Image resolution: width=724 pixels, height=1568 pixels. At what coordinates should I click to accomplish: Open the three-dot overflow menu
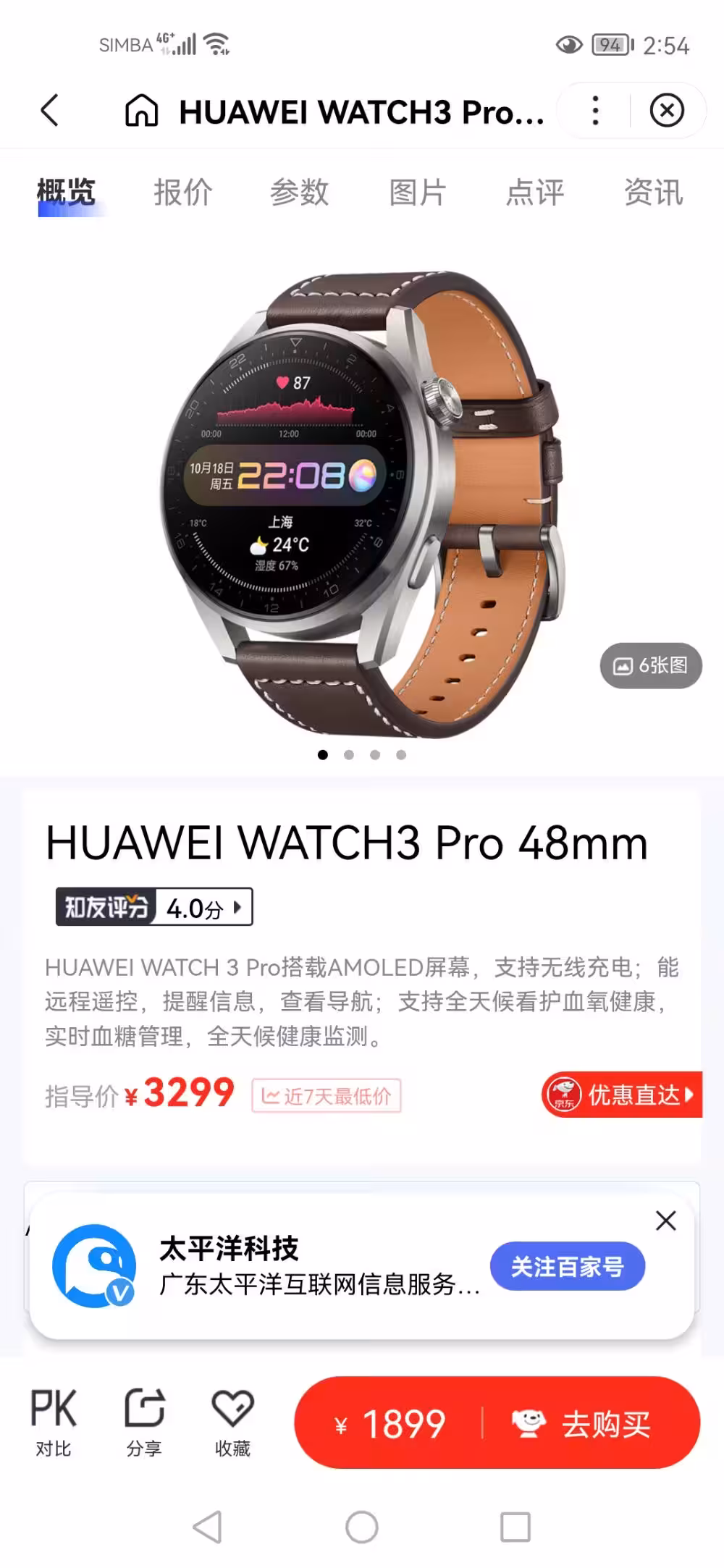pyautogui.click(x=595, y=111)
